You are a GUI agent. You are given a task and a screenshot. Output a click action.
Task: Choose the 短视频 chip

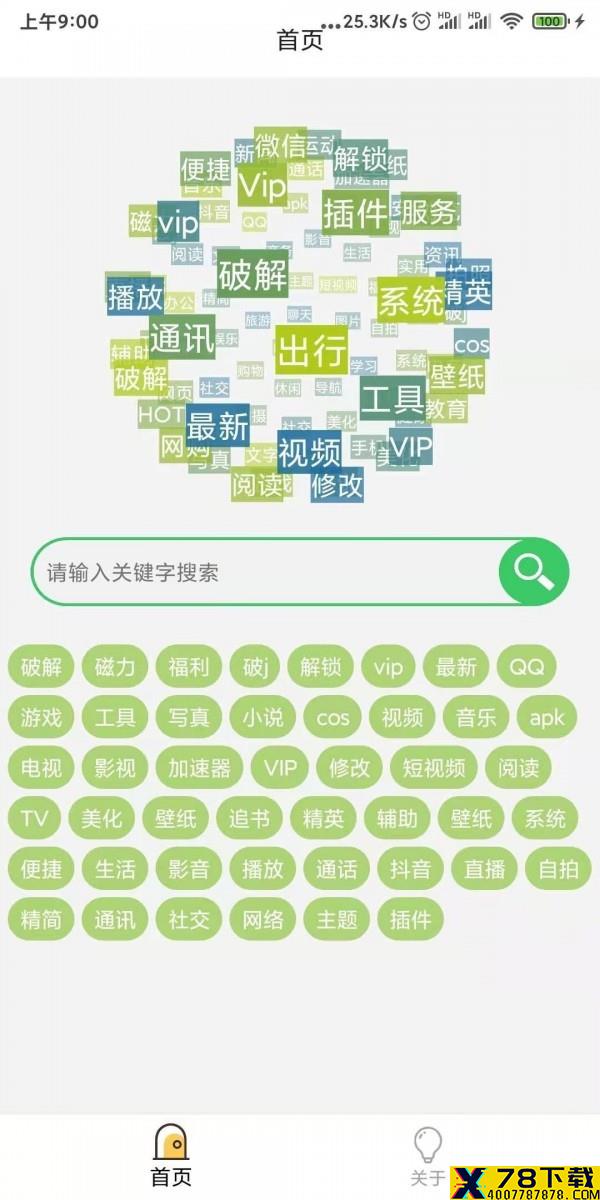(x=434, y=768)
